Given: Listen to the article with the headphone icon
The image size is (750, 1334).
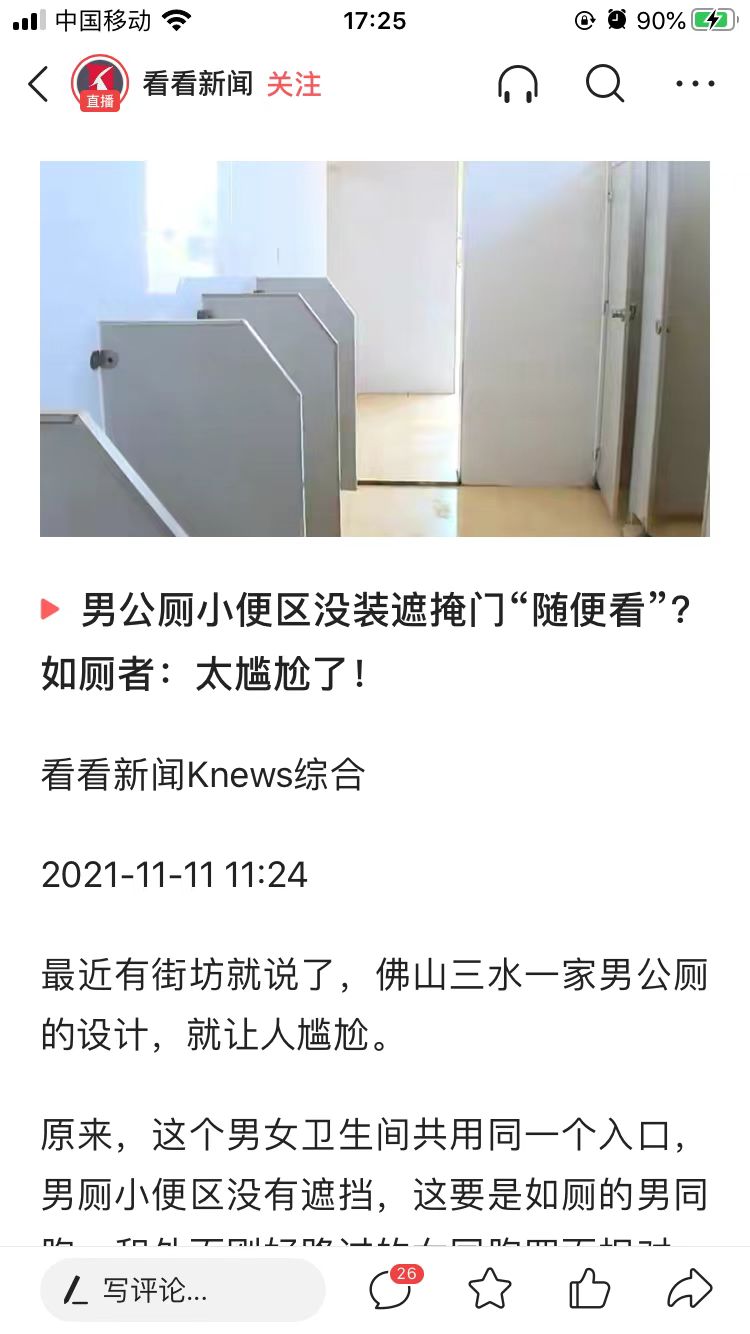Looking at the screenshot, I should click(517, 85).
